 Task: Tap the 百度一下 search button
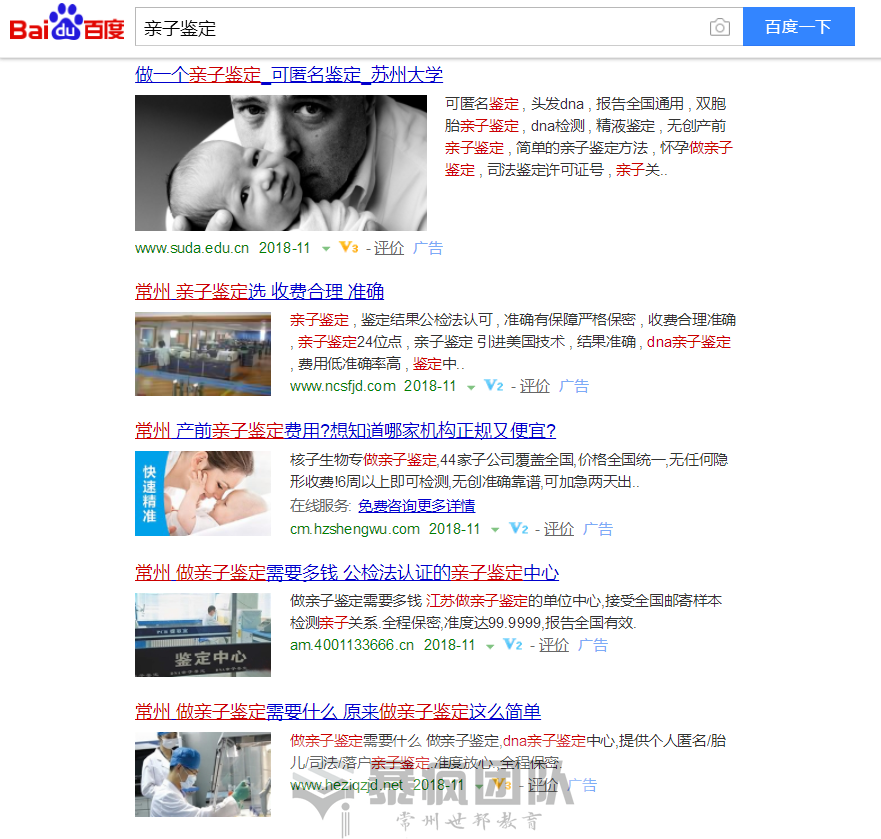click(x=798, y=27)
